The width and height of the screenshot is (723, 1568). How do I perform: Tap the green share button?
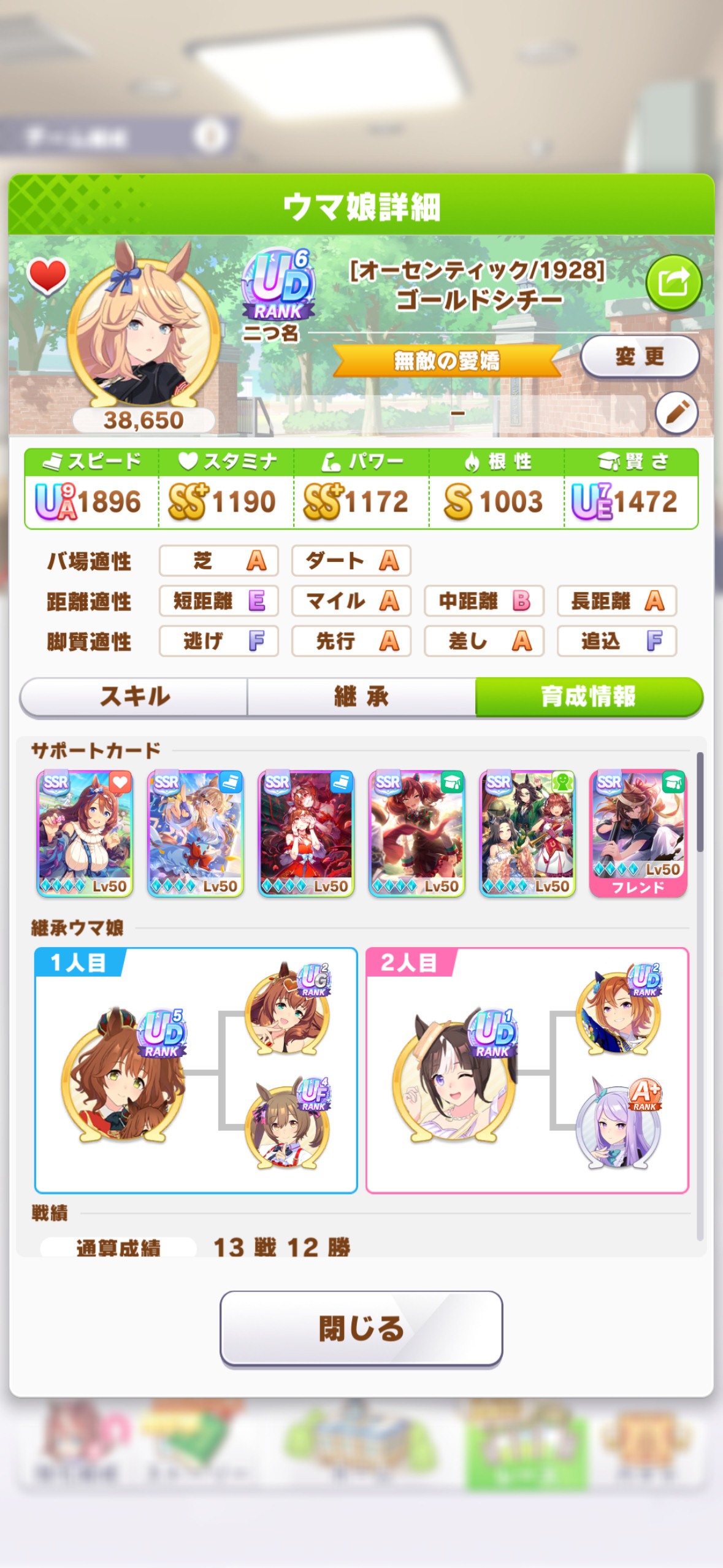pos(673,283)
